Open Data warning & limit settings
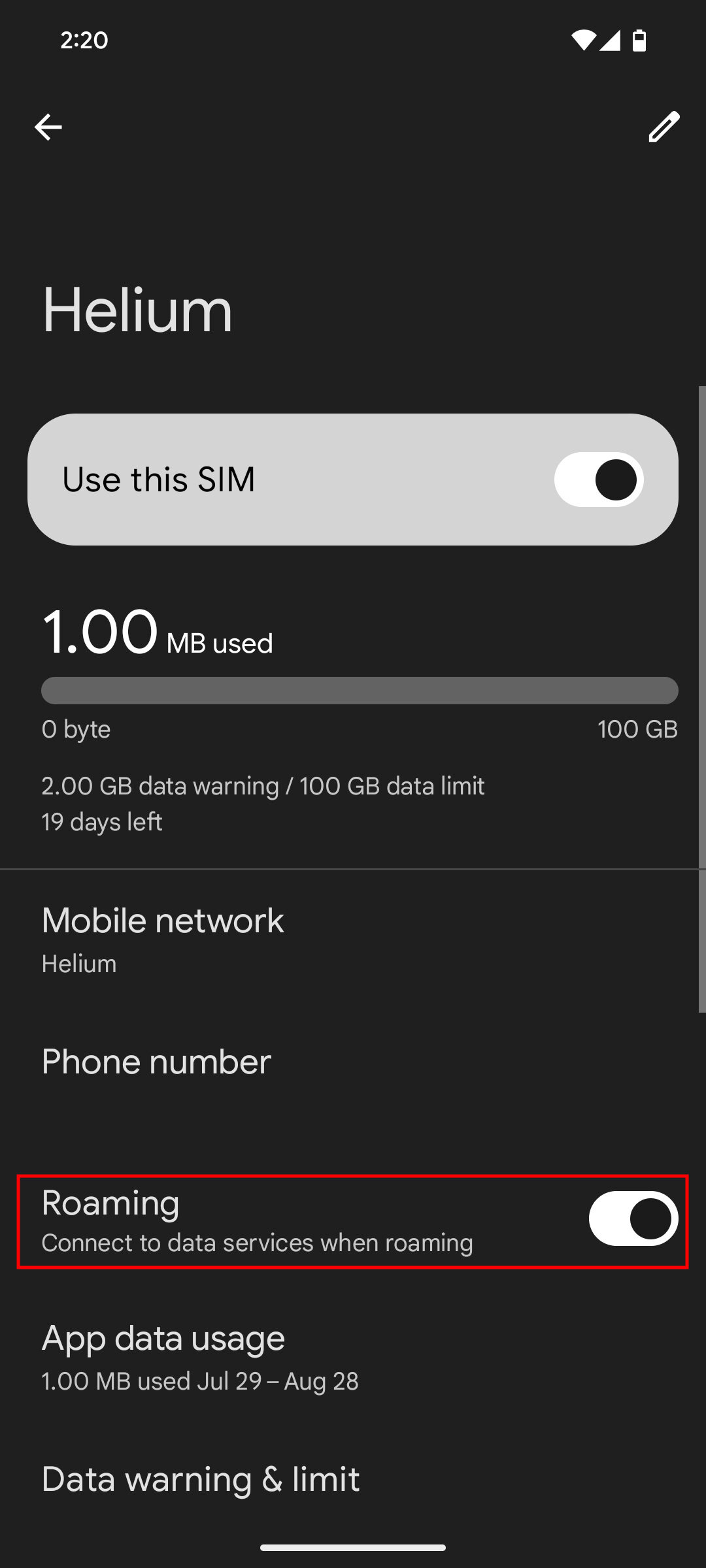The height and width of the screenshot is (1568, 706). point(201,1479)
